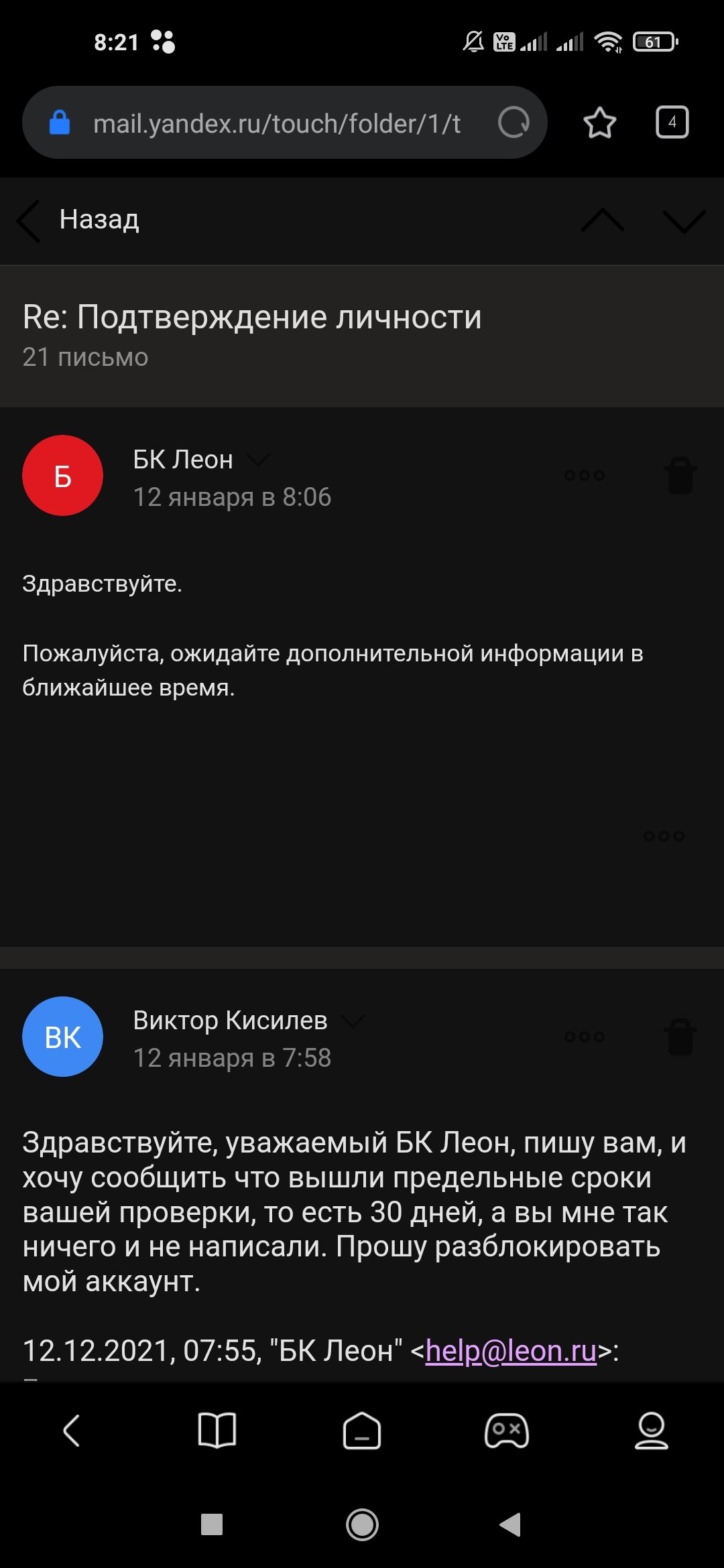The image size is (724, 1568).
Task: Tap the mail.yandex.ru address bar
Action: 276,123
